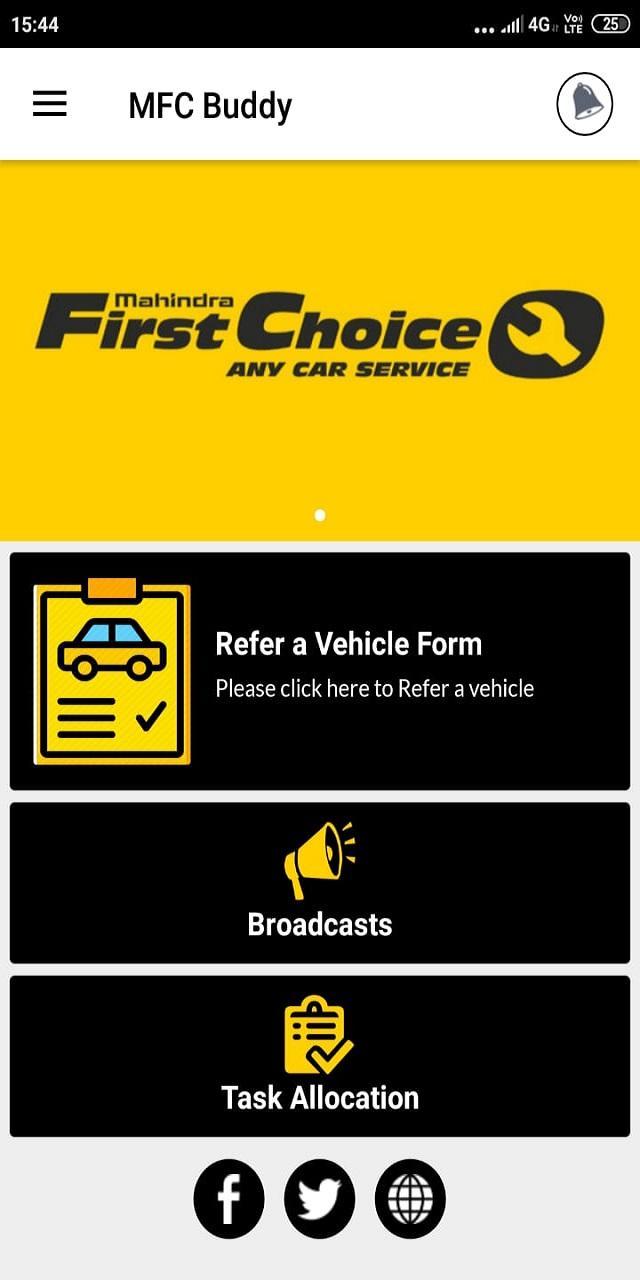Go to Task Allocation
This screenshot has width=640, height=1280.
(x=320, y=1056)
